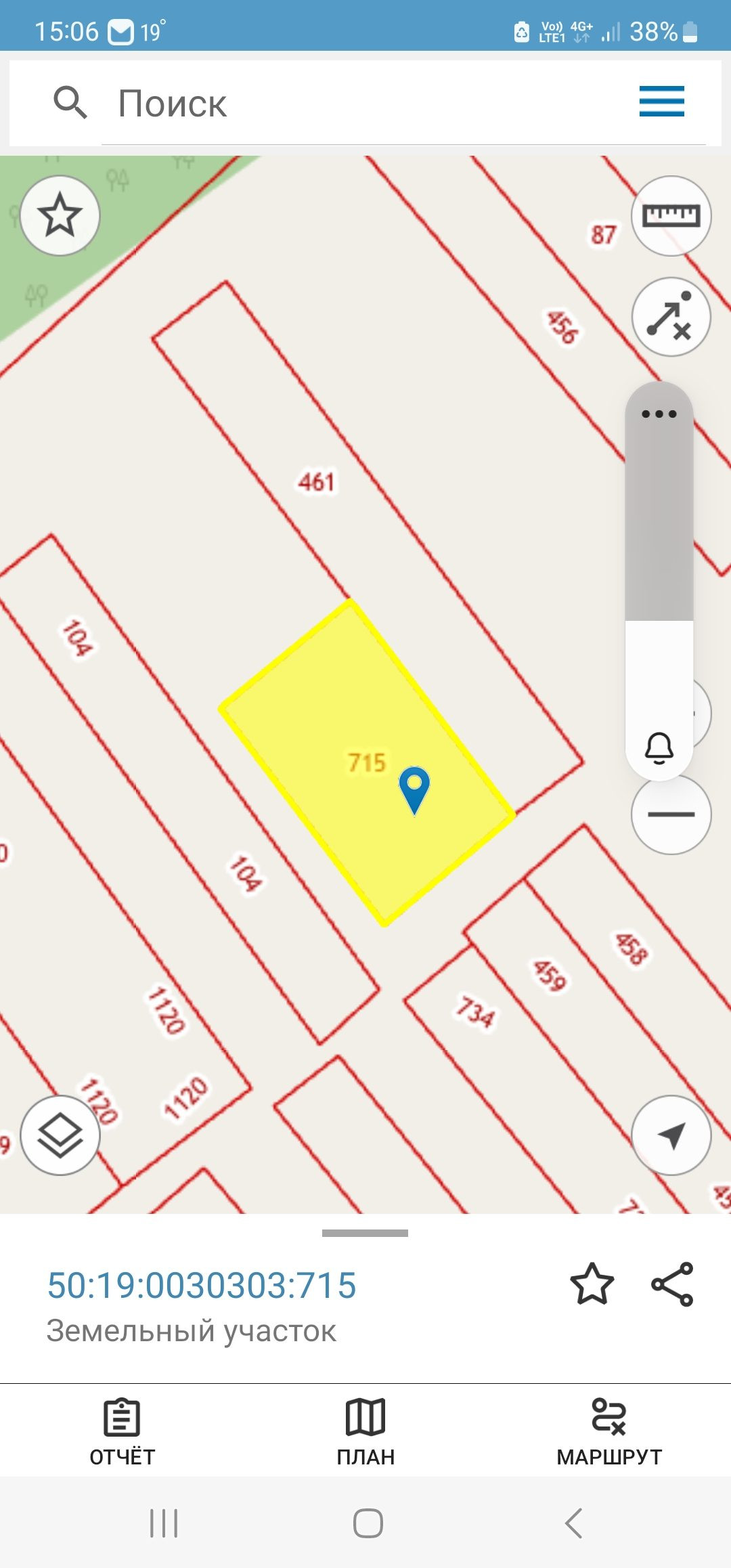The height and width of the screenshot is (1568, 731).
Task: Activate the ruler measurement tool
Action: pos(671,216)
